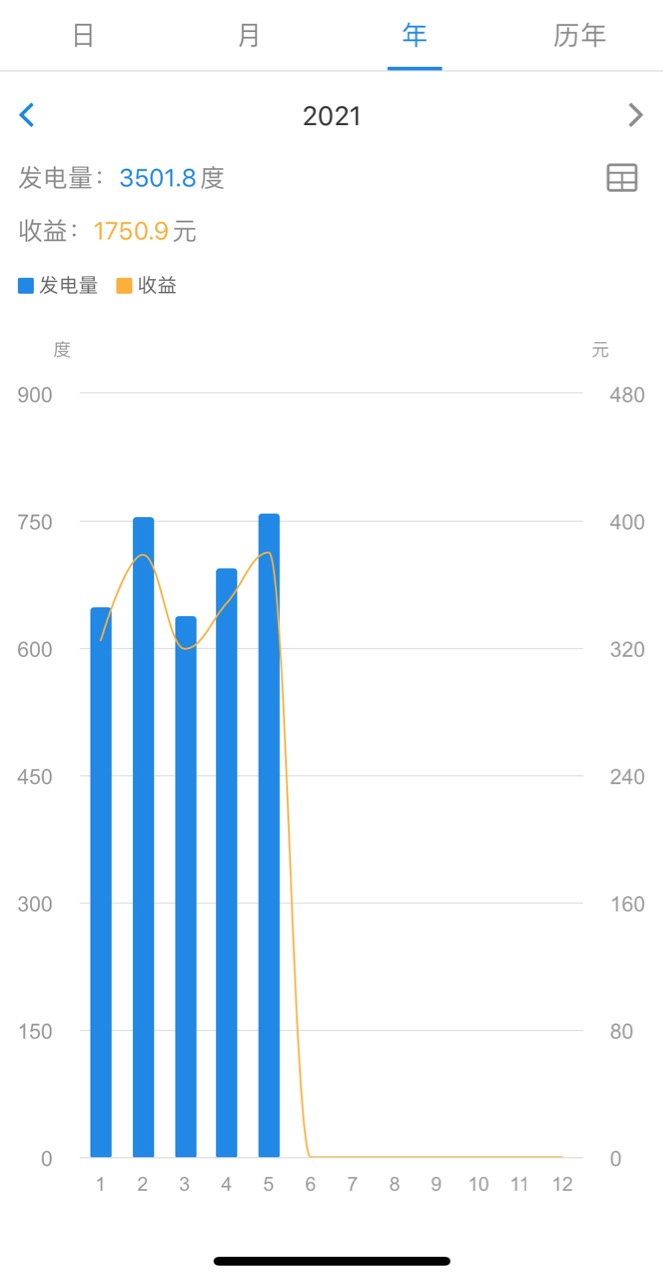Switch to the 月 (month) tab
The height and width of the screenshot is (1280, 664).
click(x=249, y=36)
